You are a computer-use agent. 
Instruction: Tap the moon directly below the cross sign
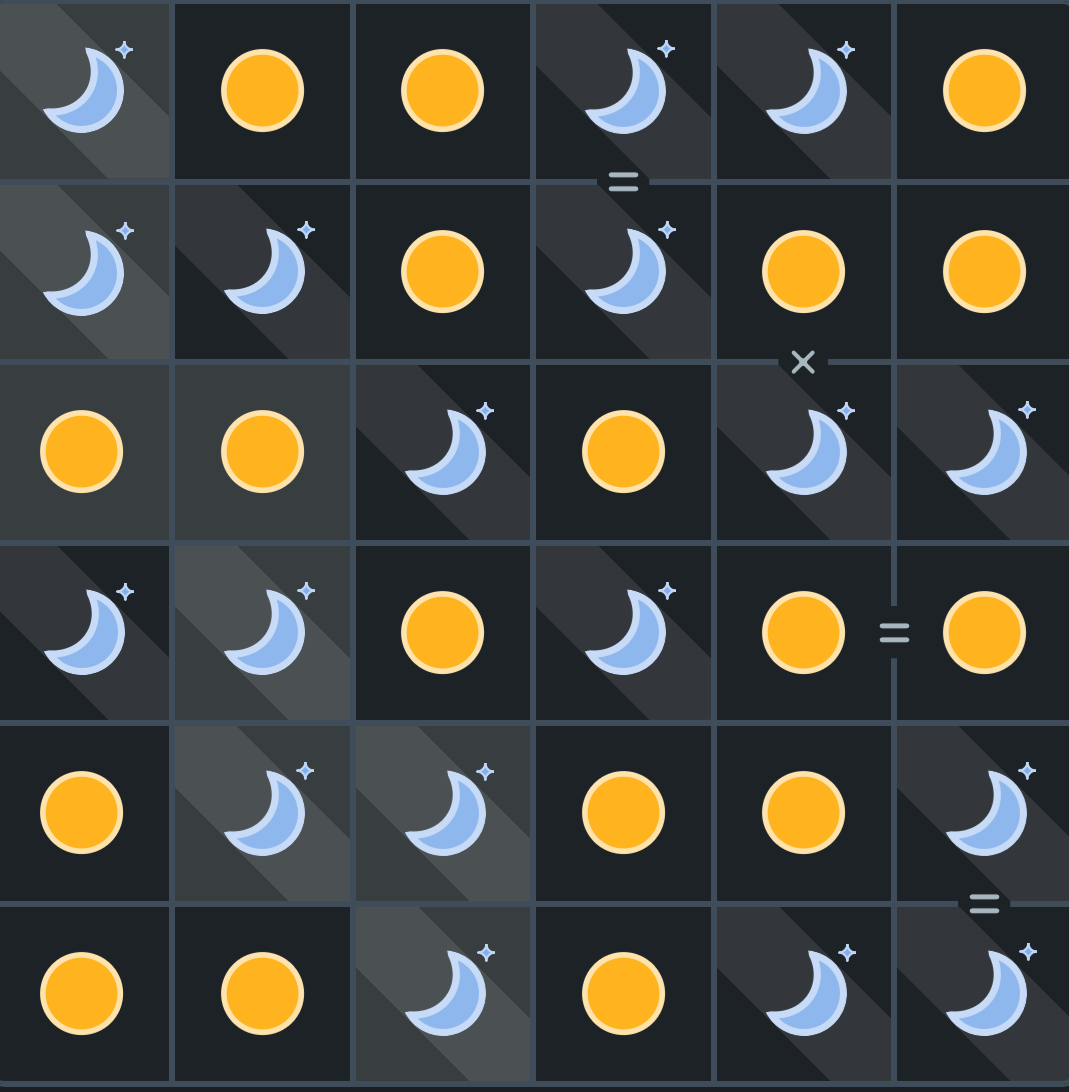803,452
